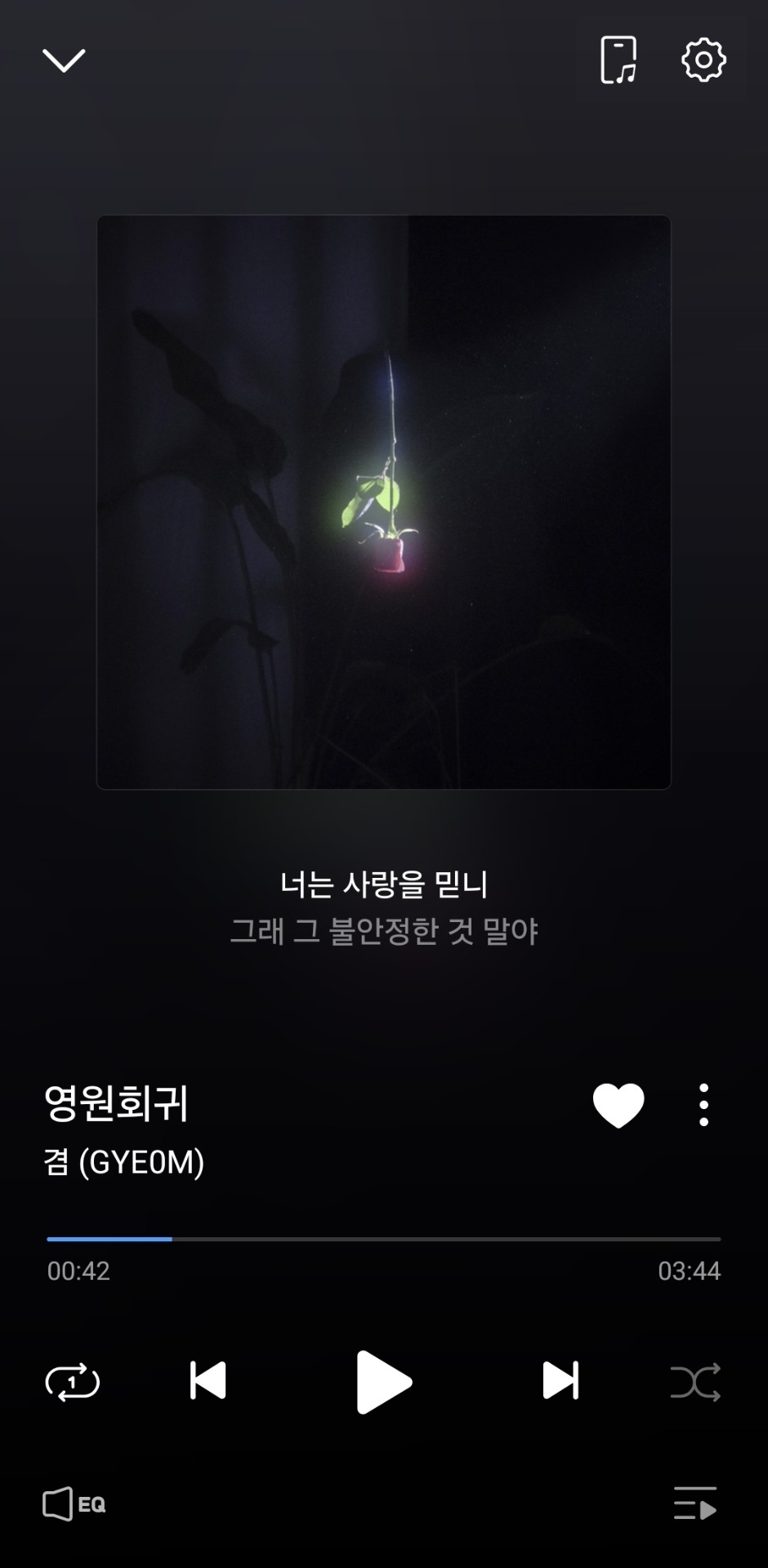
Task: Toggle the repeat-one mode
Action: [73, 1382]
